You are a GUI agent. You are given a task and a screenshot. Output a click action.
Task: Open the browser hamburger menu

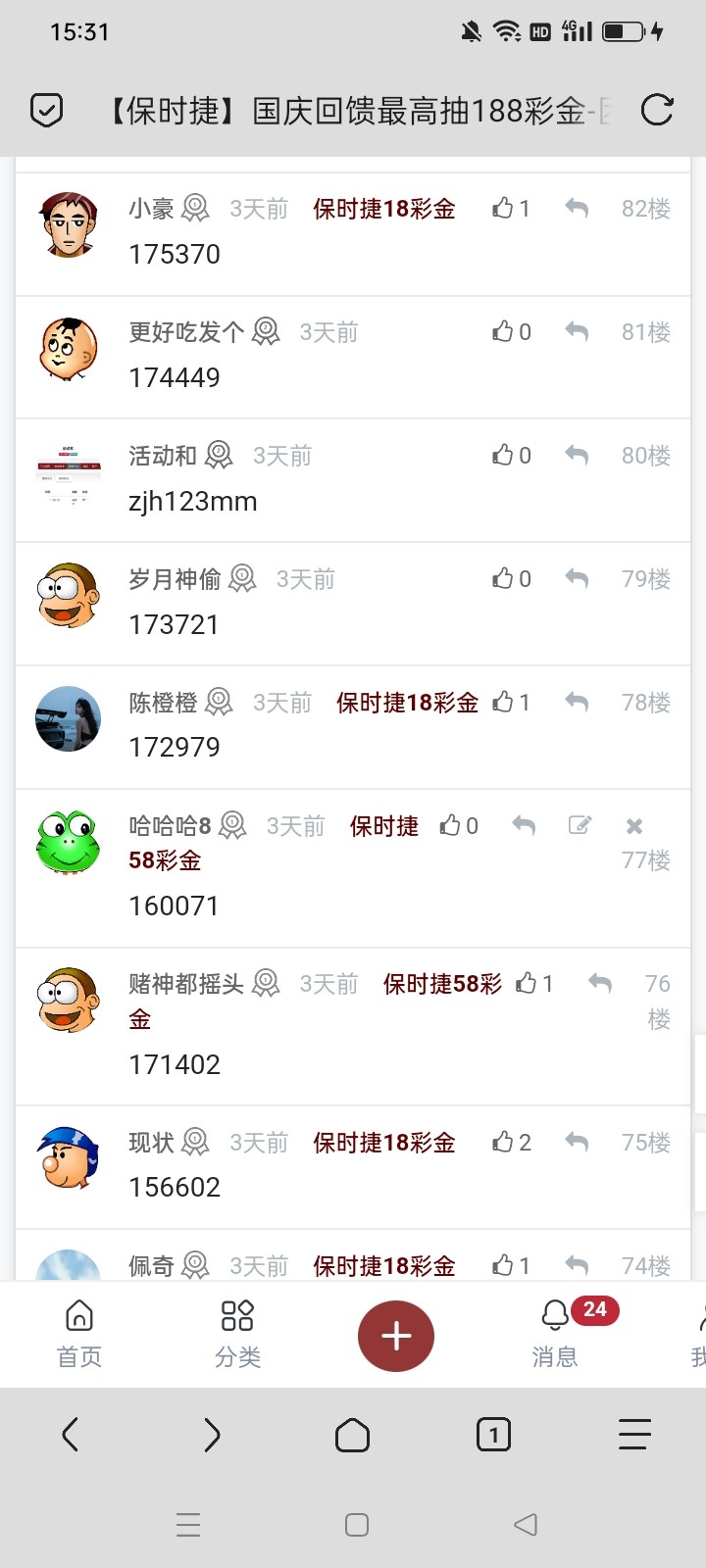635,1434
